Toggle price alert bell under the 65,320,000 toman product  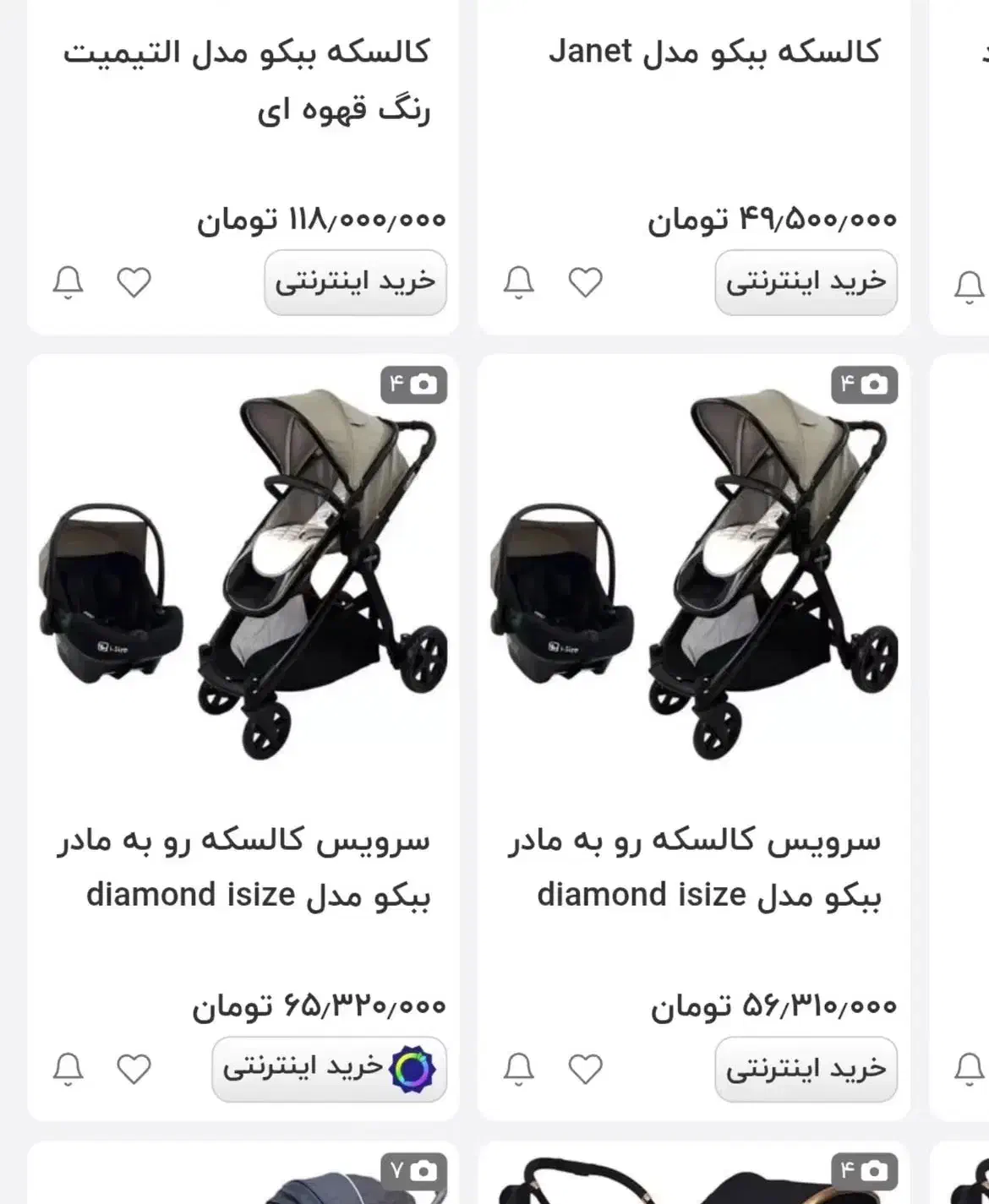pyautogui.click(x=68, y=1068)
